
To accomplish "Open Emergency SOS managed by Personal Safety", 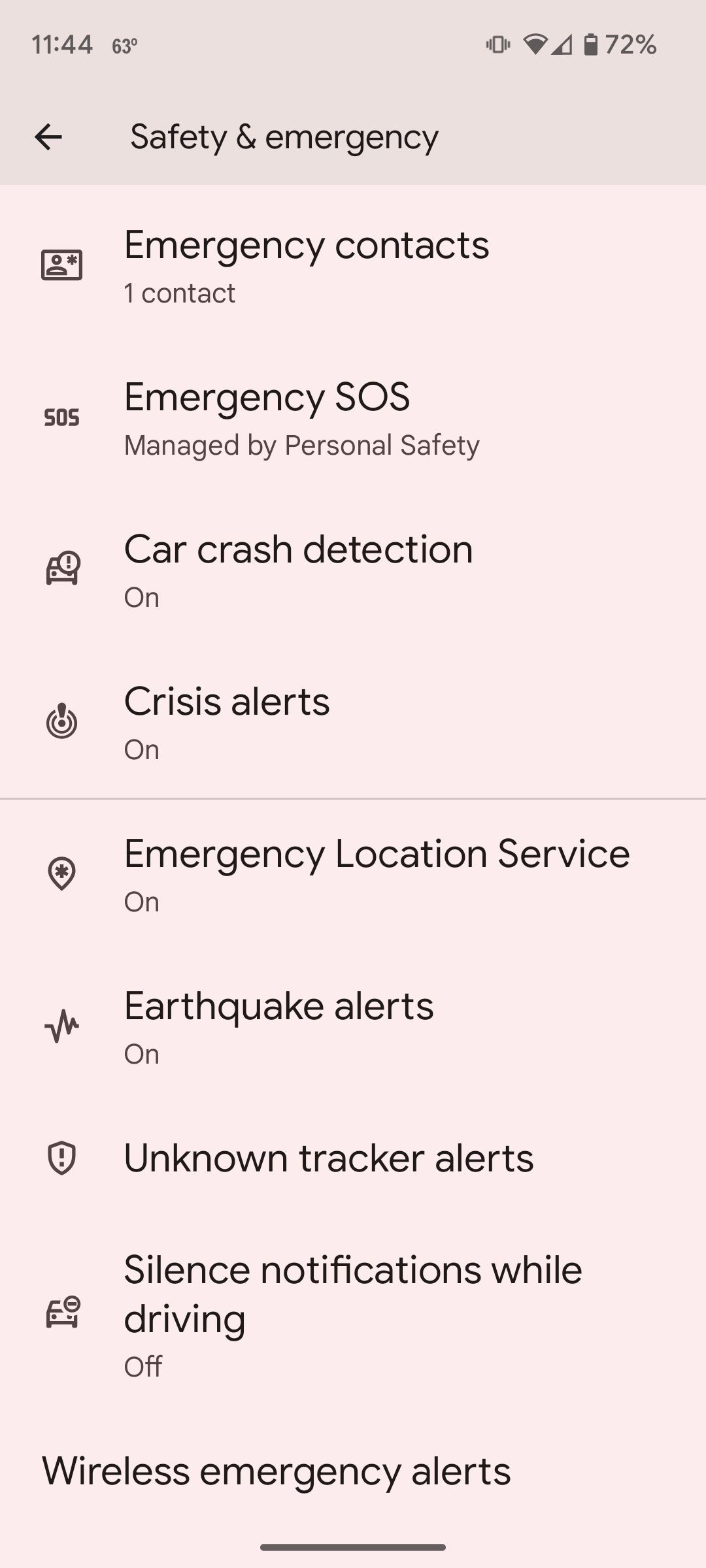I will pyautogui.click(x=353, y=418).
